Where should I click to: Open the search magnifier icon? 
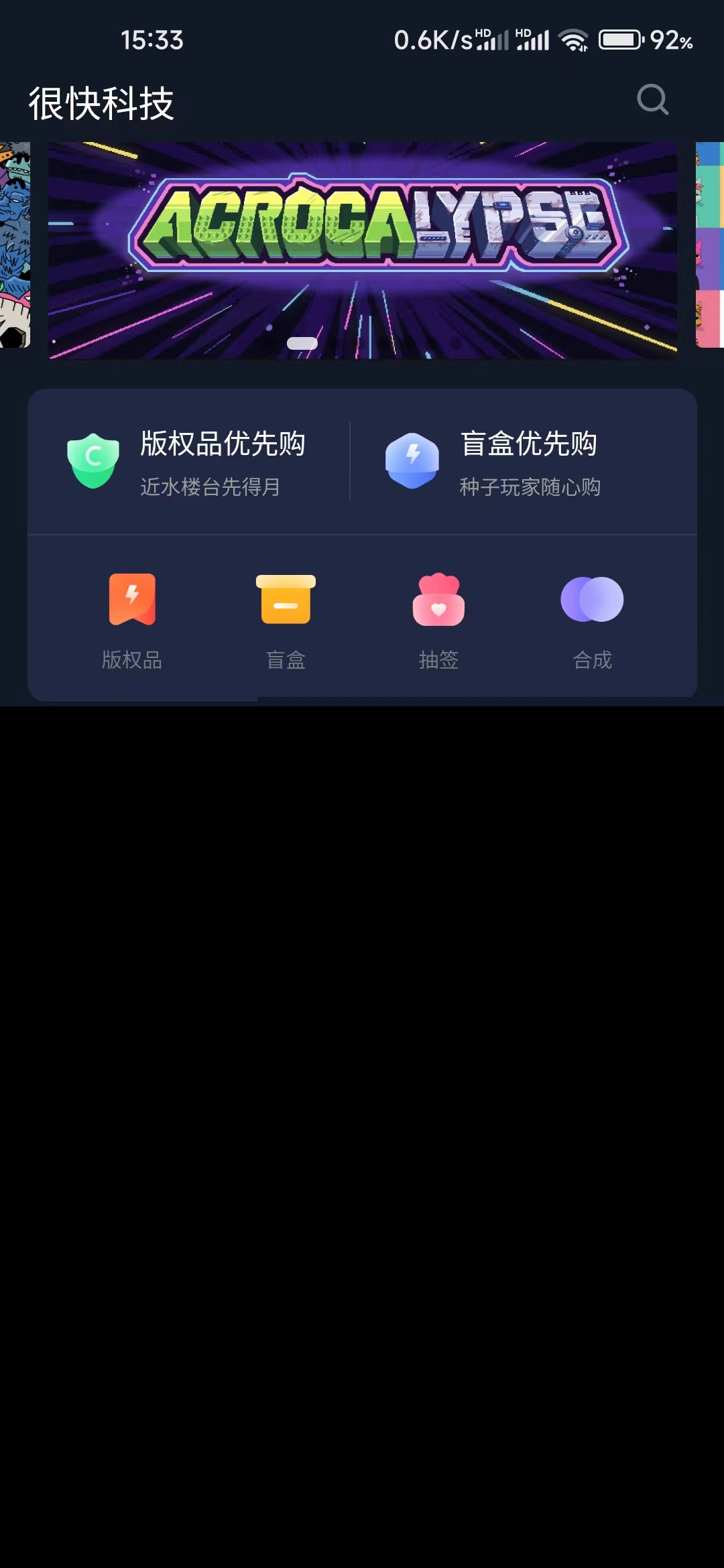(652, 101)
